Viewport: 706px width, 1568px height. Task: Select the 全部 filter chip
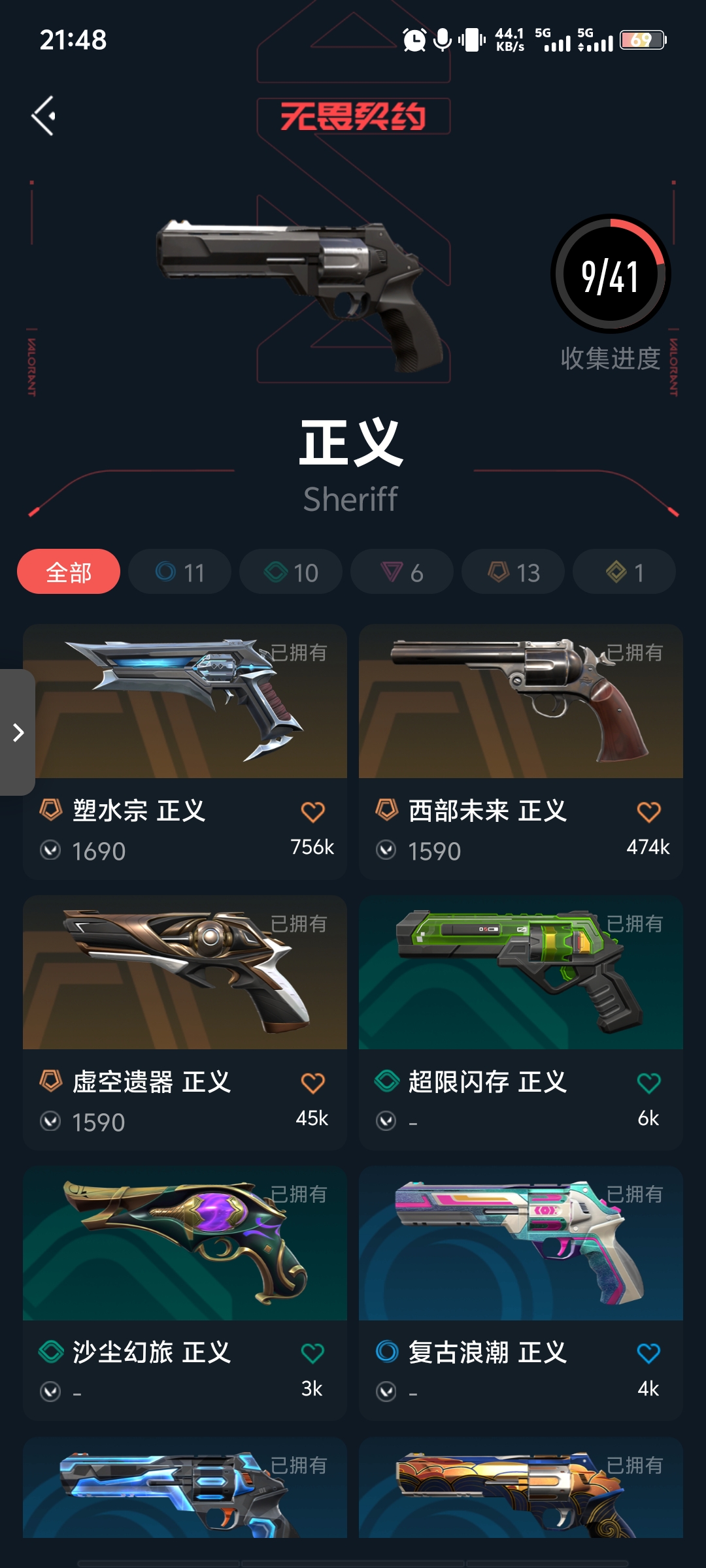click(x=69, y=572)
